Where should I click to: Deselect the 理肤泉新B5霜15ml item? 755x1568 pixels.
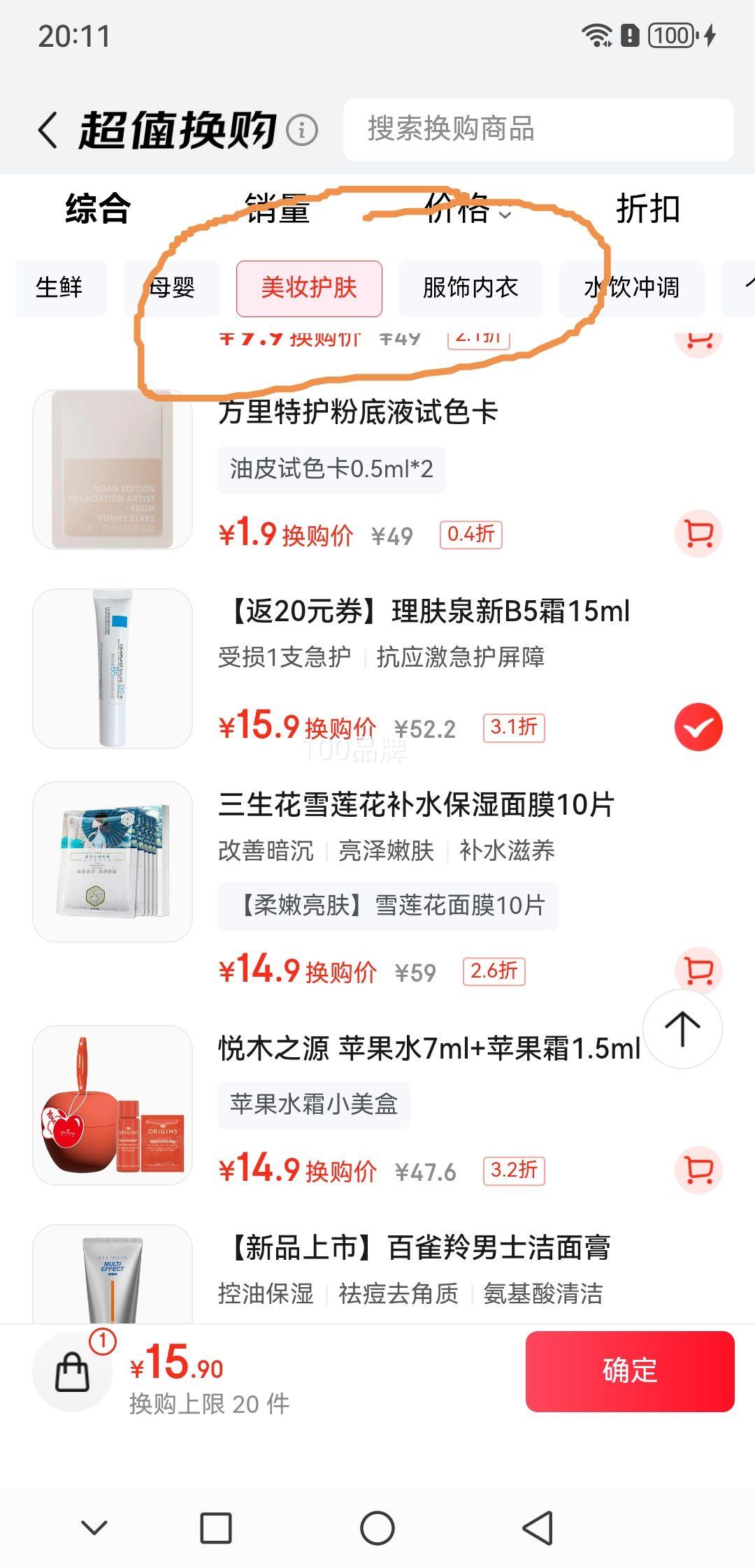[698, 727]
